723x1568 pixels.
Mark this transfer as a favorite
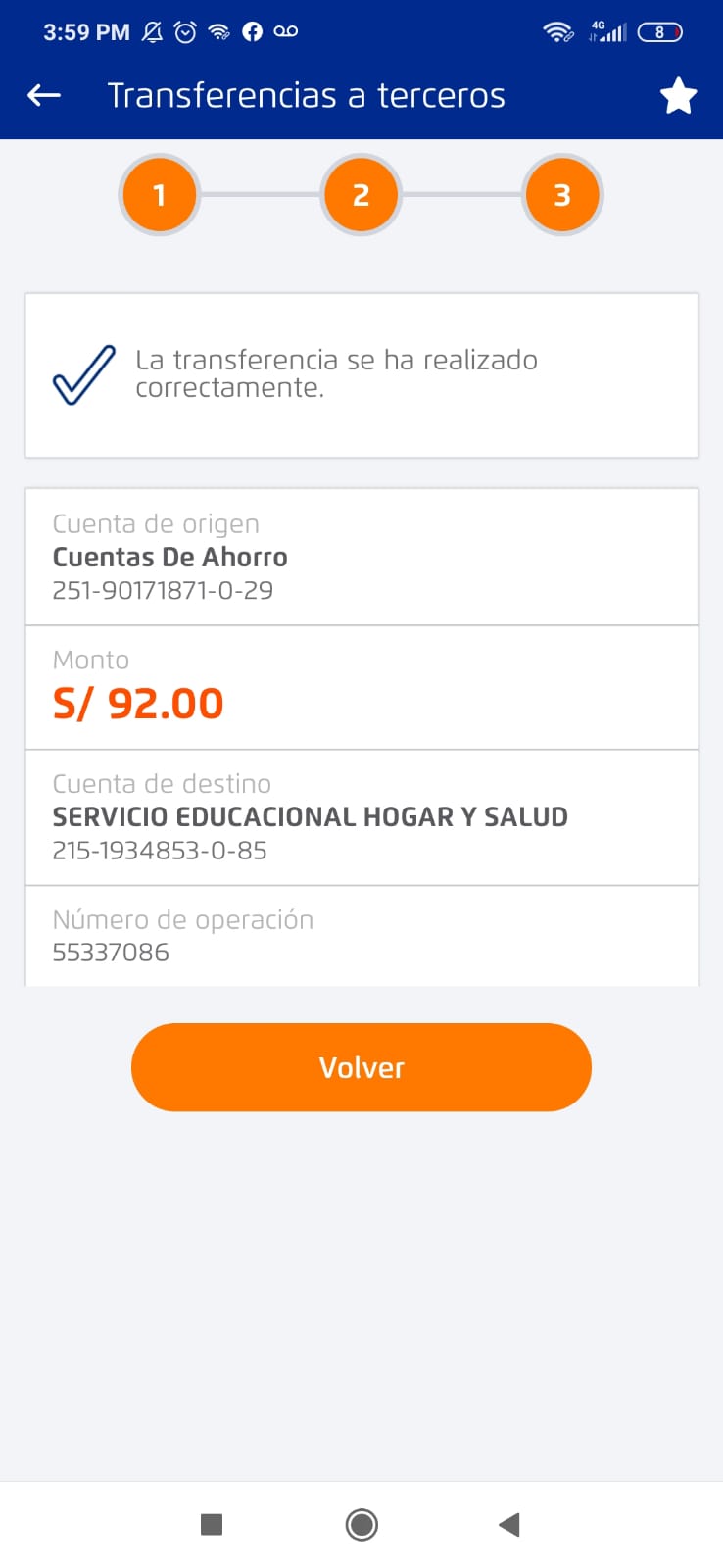click(678, 96)
